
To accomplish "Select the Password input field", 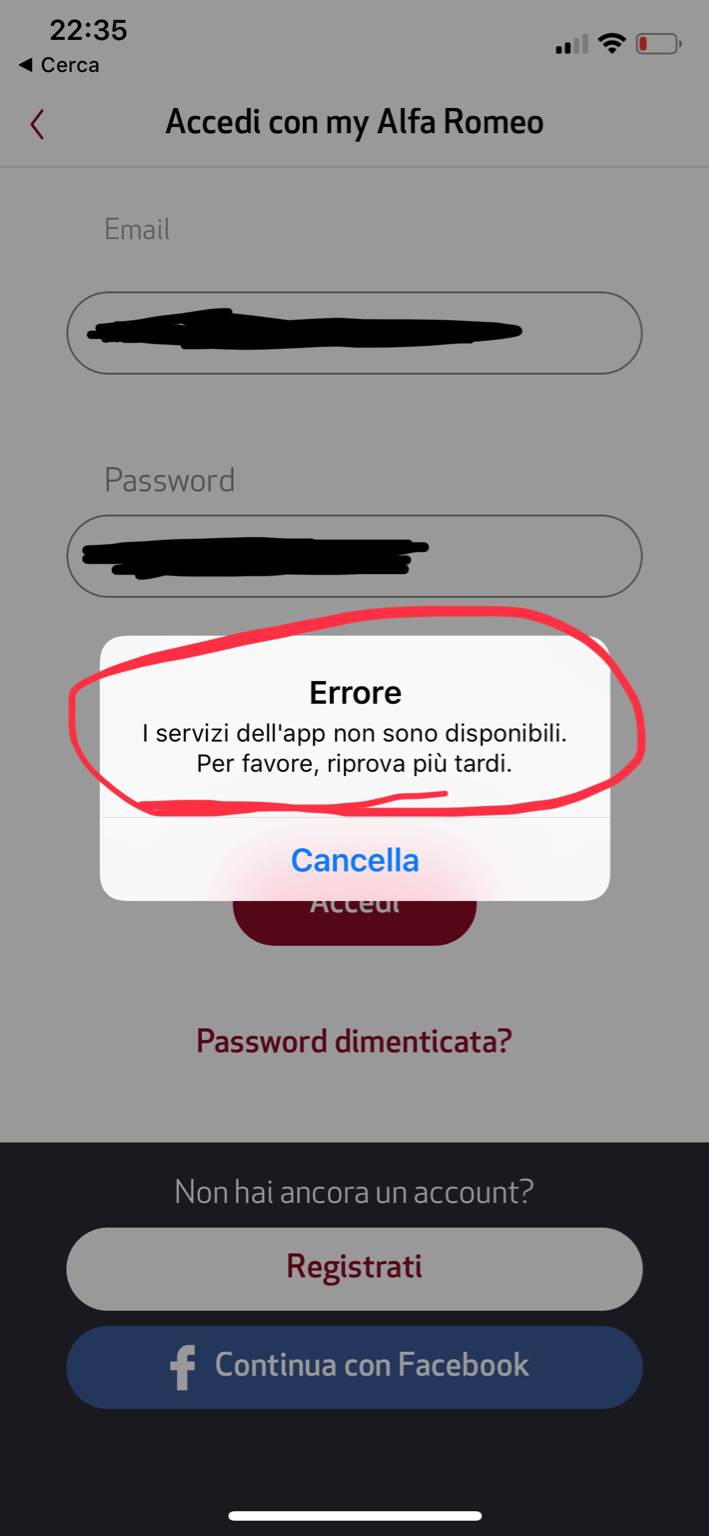I will coord(354,556).
